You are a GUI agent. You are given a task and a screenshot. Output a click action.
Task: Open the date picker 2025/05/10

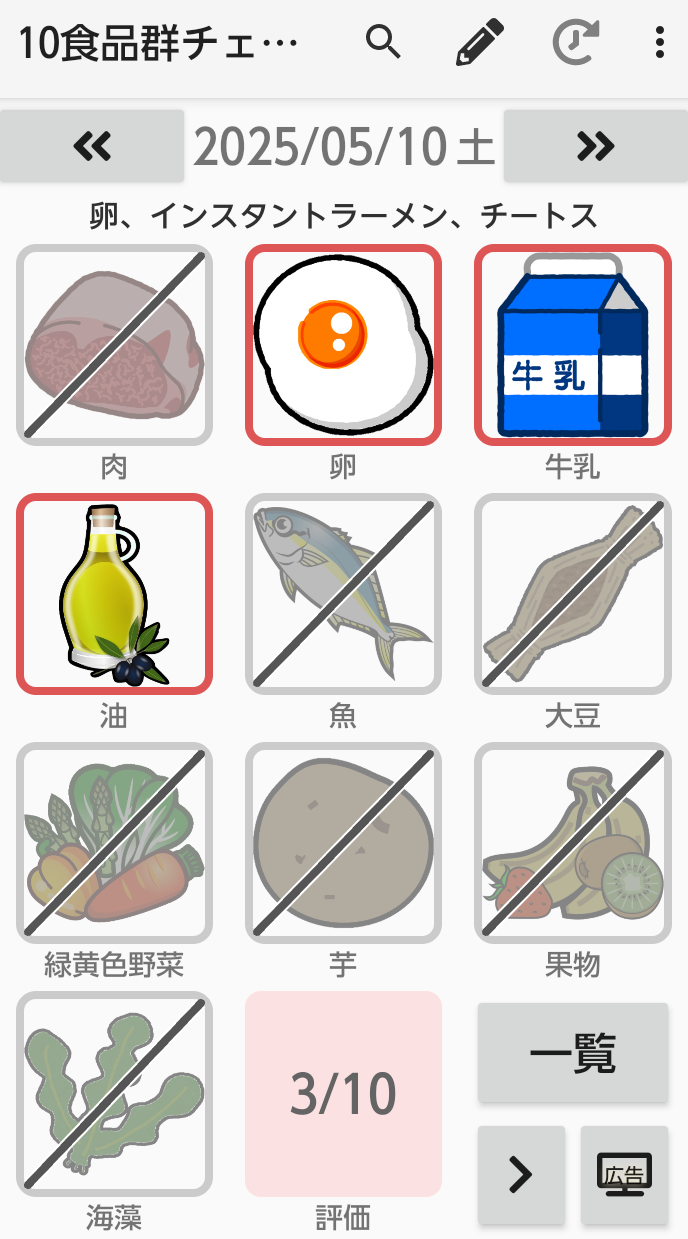point(343,147)
